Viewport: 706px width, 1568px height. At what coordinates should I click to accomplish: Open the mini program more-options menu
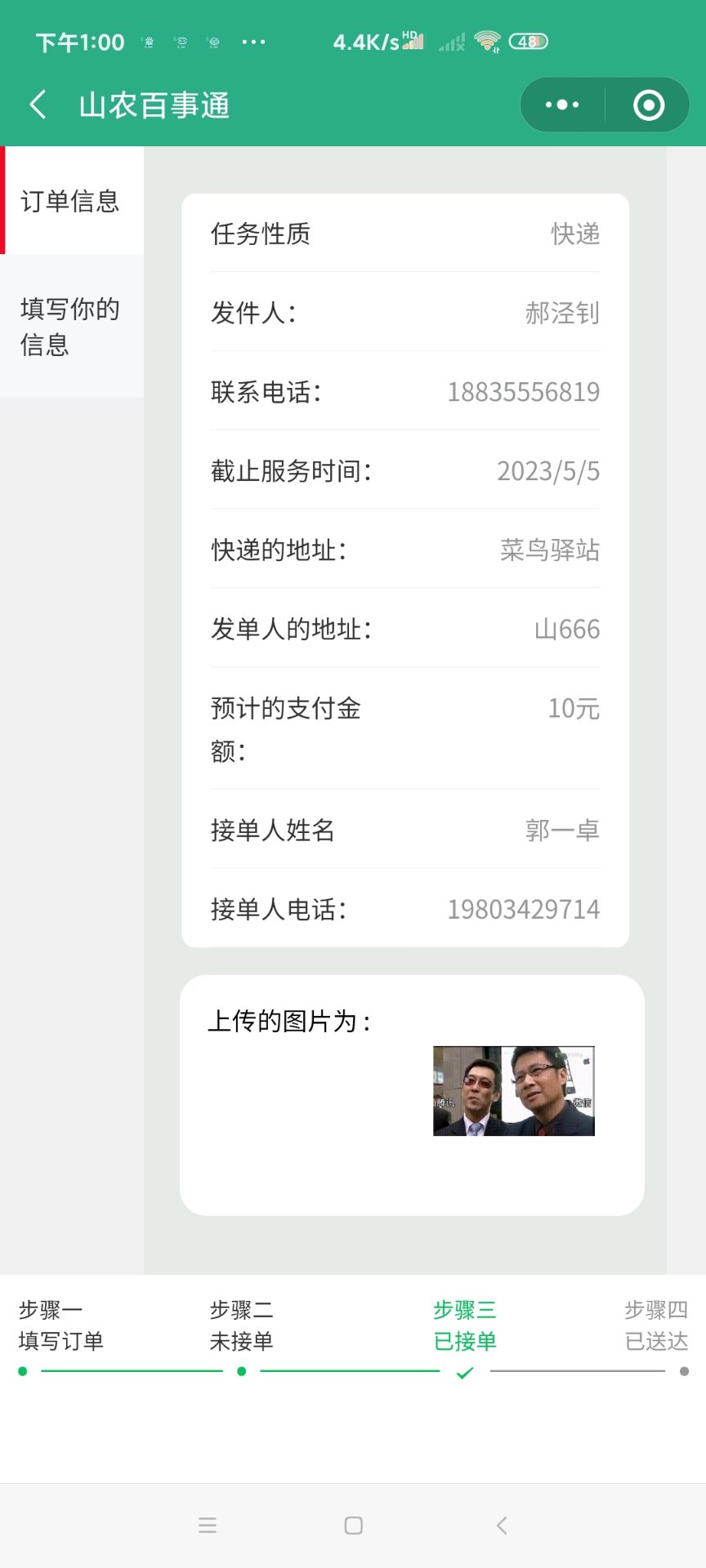coord(562,105)
